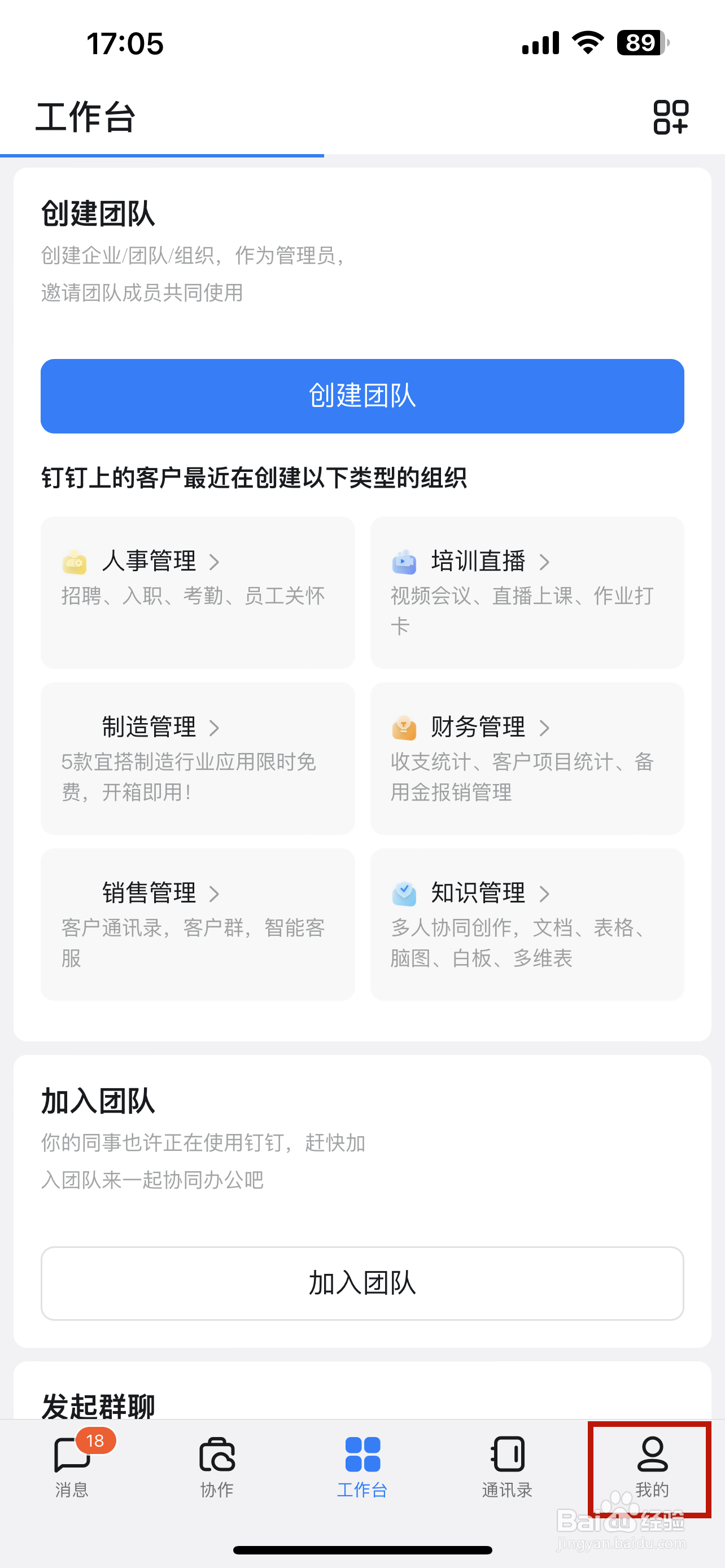Tap the 加入团队 outlined button
The height and width of the screenshot is (1568, 725).
click(362, 1283)
